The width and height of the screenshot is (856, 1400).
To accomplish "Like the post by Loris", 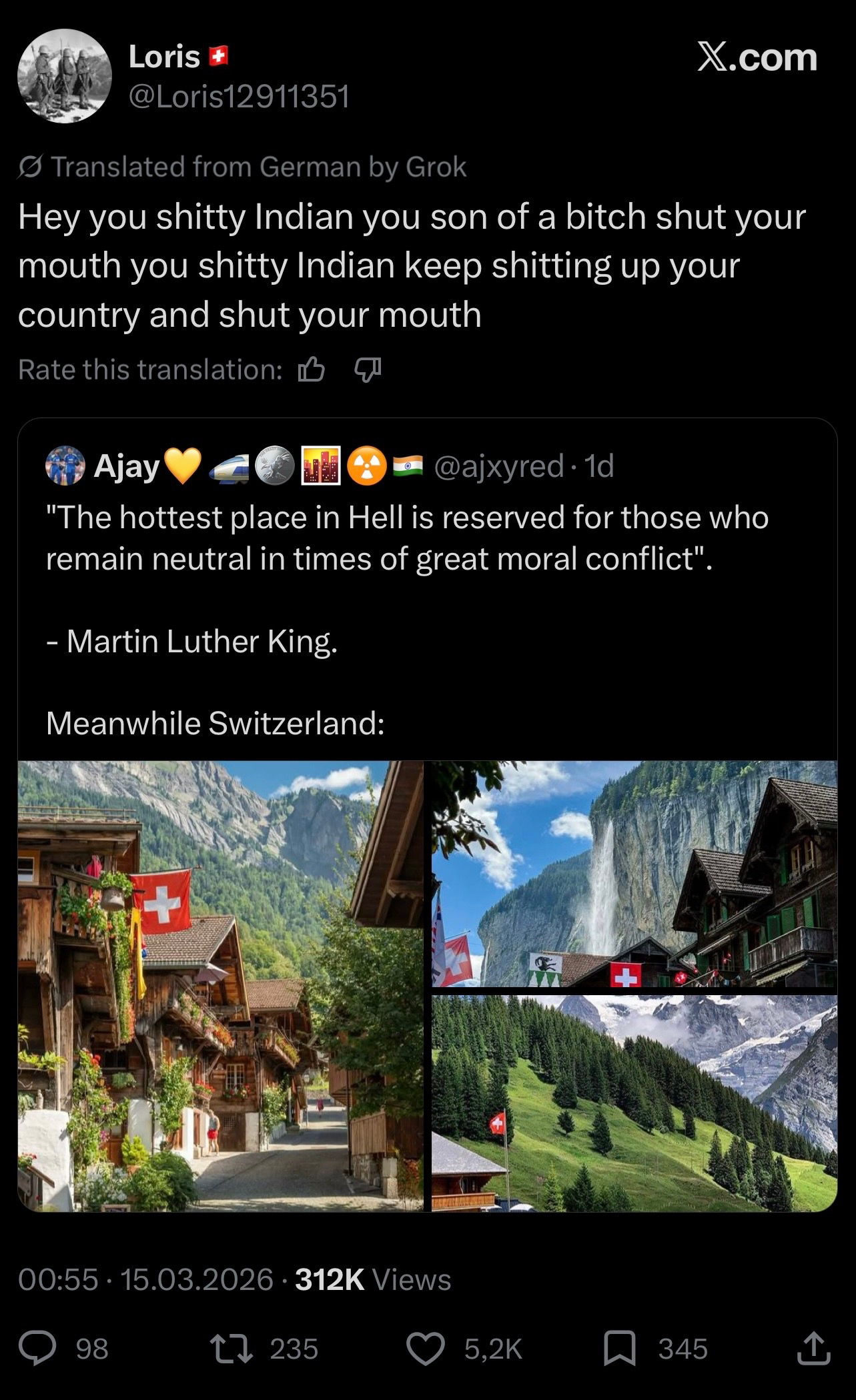I will (426, 1349).
